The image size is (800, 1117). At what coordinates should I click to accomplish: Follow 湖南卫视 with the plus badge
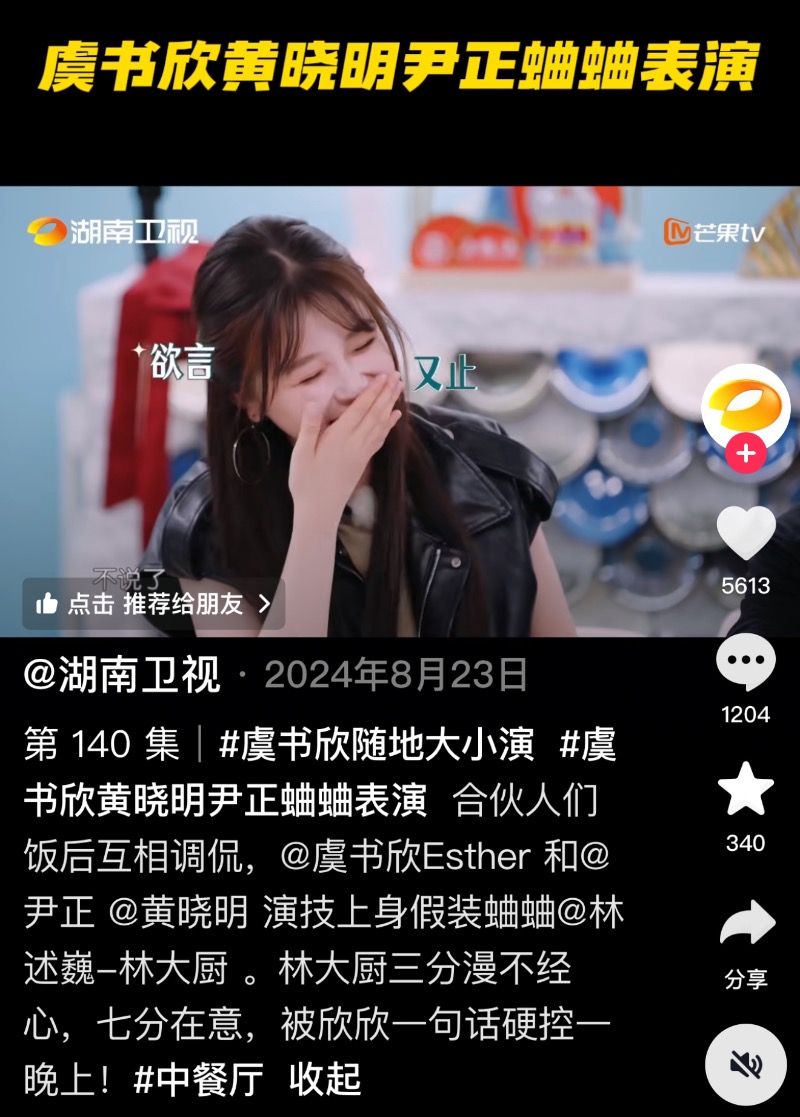coord(746,455)
